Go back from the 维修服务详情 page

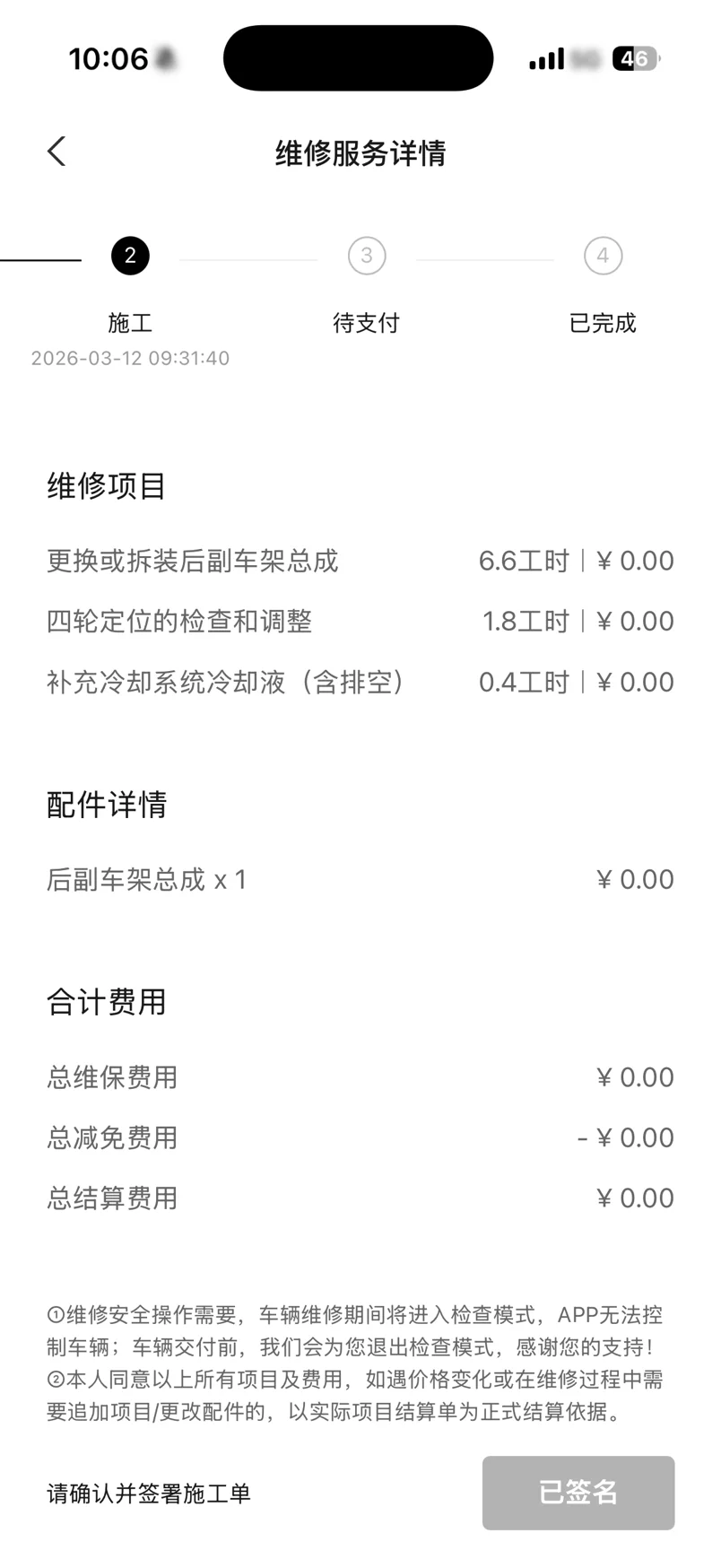(56, 152)
